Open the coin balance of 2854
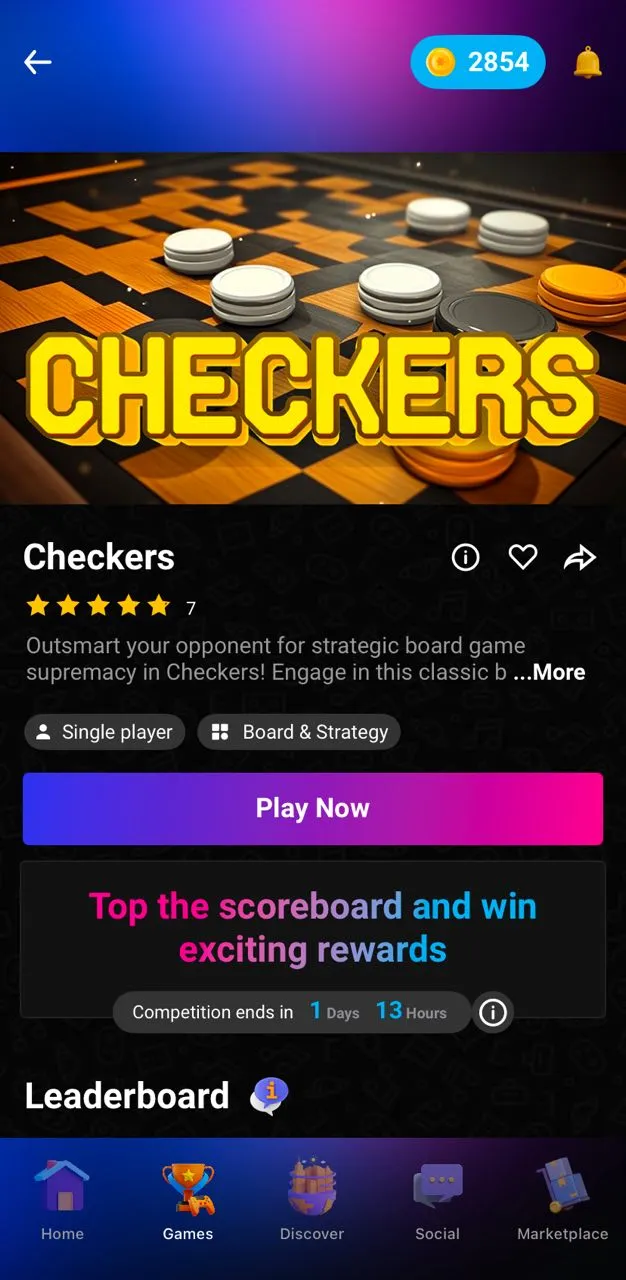Viewport: 626px width, 1280px height. pyautogui.click(x=478, y=62)
